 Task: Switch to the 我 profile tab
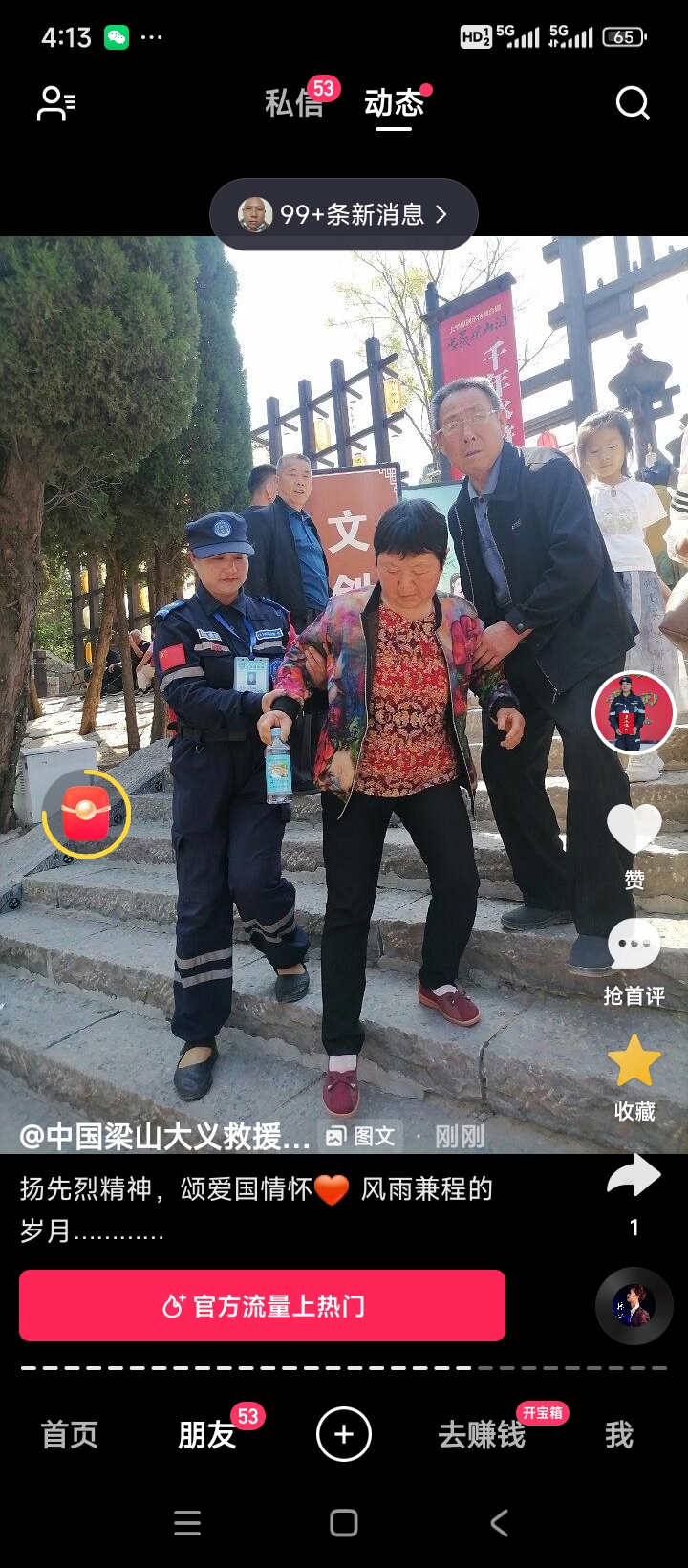[x=619, y=1434]
